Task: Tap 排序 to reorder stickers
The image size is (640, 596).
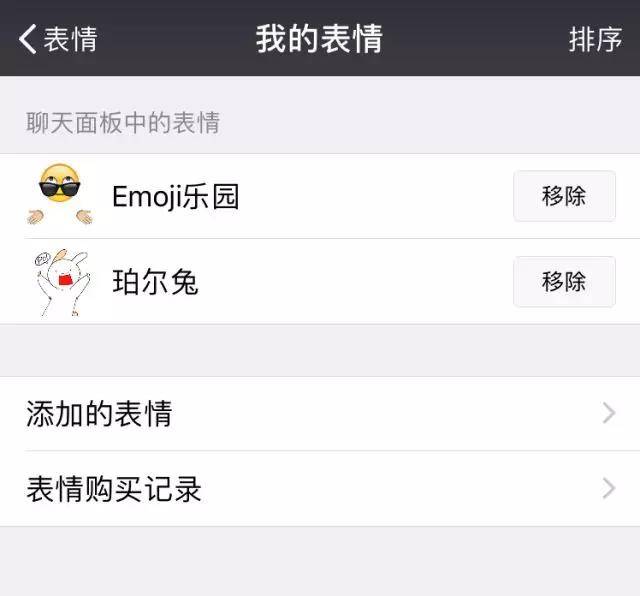Action: click(595, 39)
